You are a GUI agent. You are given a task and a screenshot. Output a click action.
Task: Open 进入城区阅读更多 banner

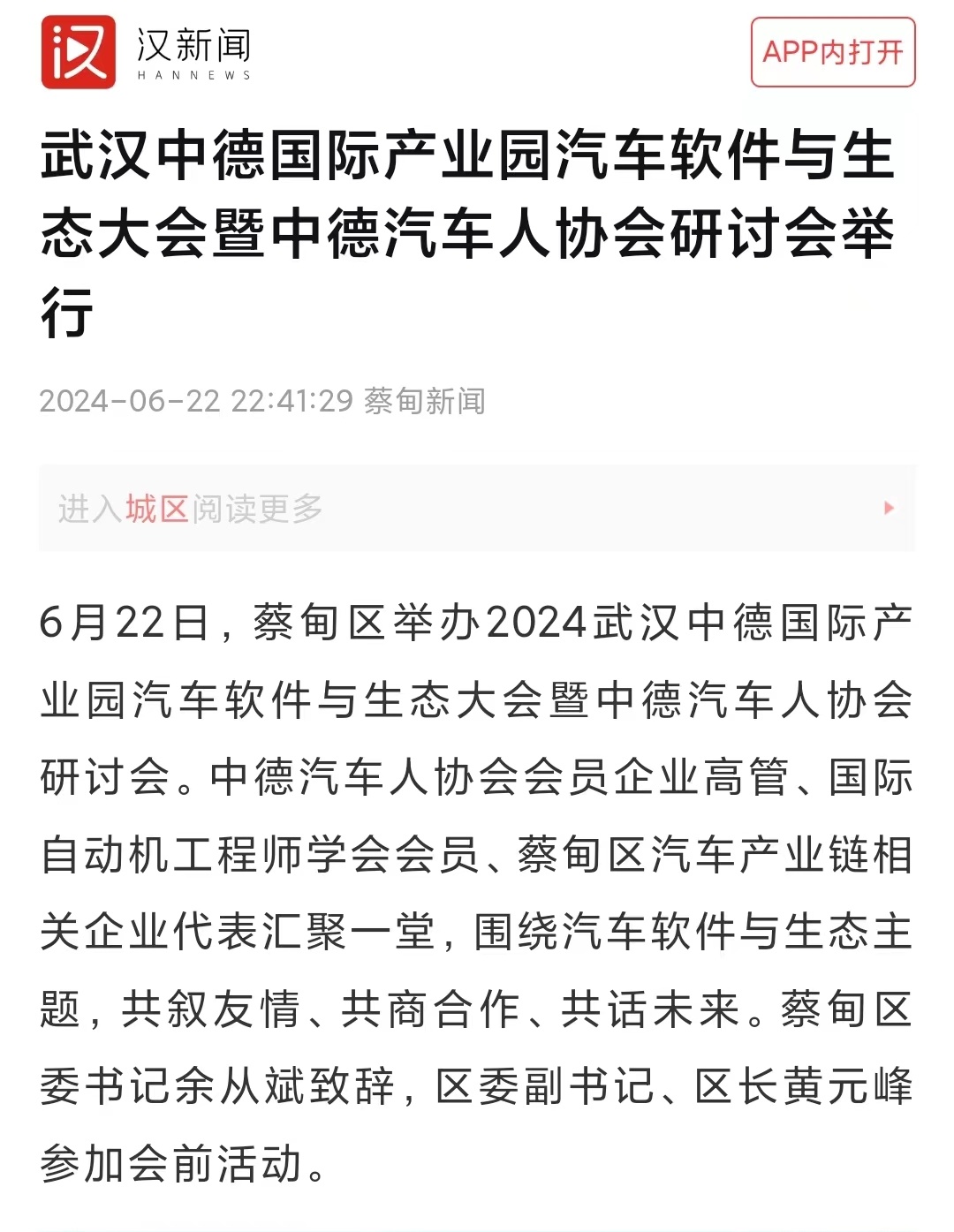(476, 509)
